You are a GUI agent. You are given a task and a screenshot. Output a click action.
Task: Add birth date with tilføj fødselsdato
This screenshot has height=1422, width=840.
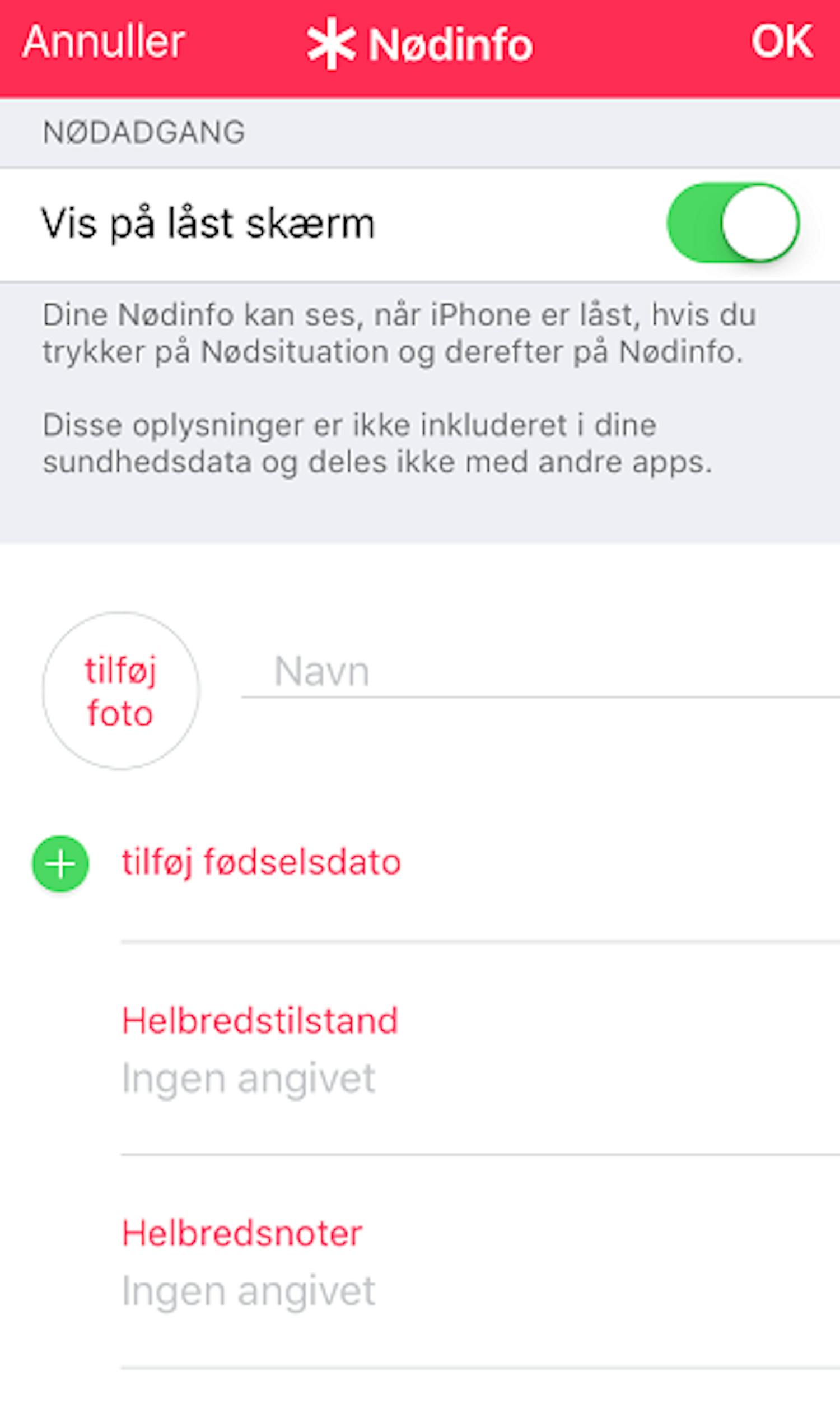coord(260,863)
